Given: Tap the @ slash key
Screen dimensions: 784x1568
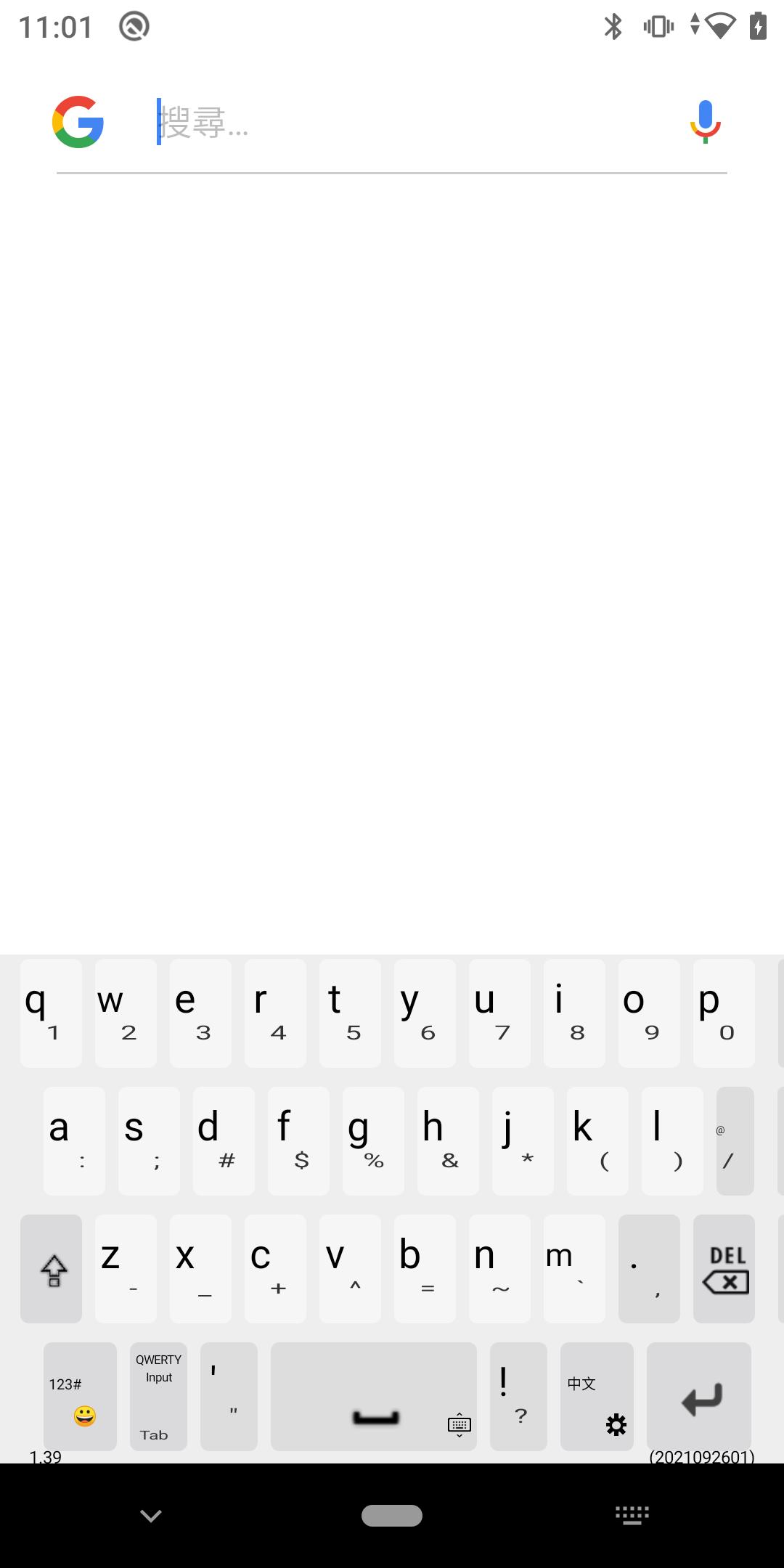Looking at the screenshot, I should (x=735, y=1141).
